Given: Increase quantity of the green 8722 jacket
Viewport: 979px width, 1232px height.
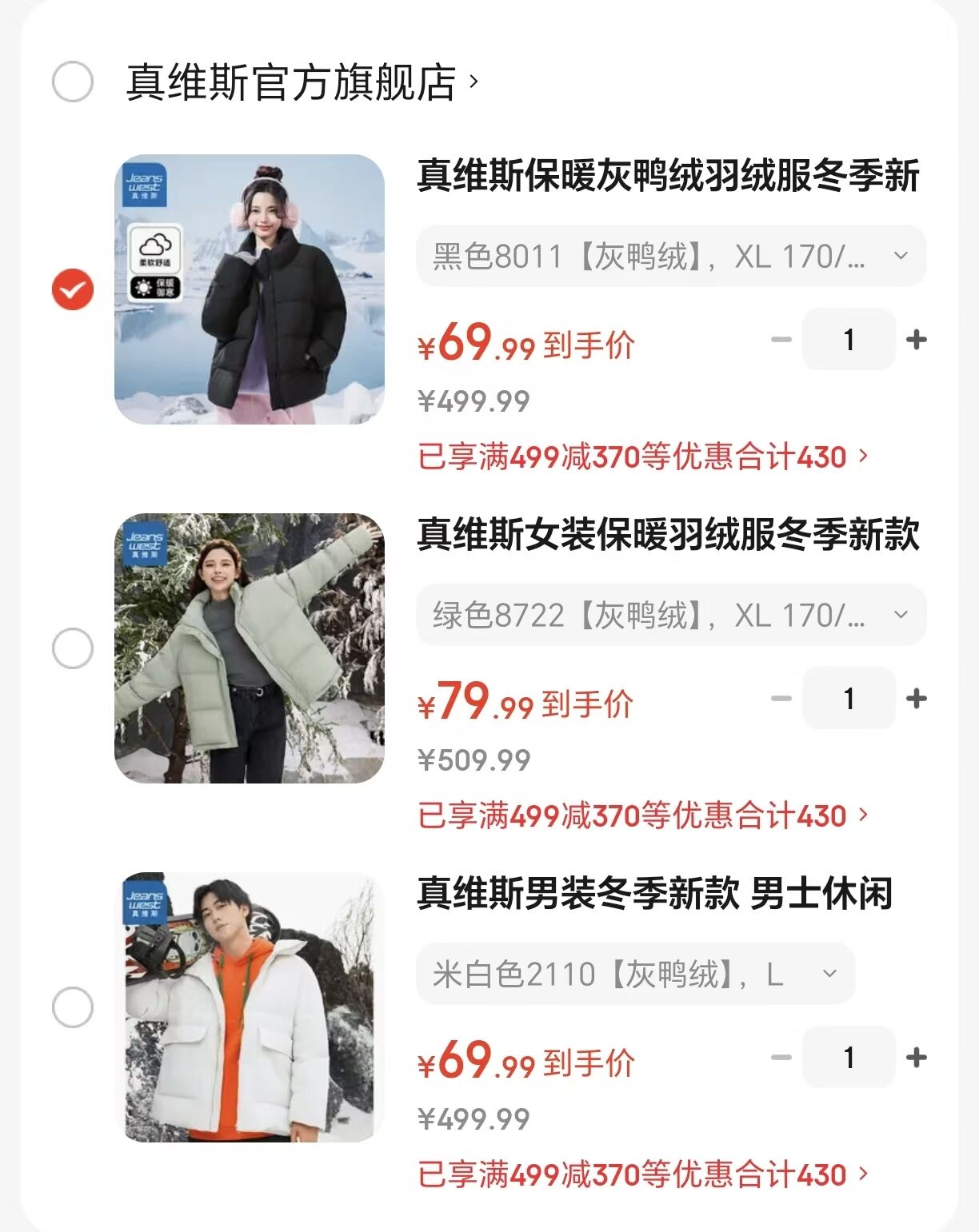Looking at the screenshot, I should (x=917, y=699).
